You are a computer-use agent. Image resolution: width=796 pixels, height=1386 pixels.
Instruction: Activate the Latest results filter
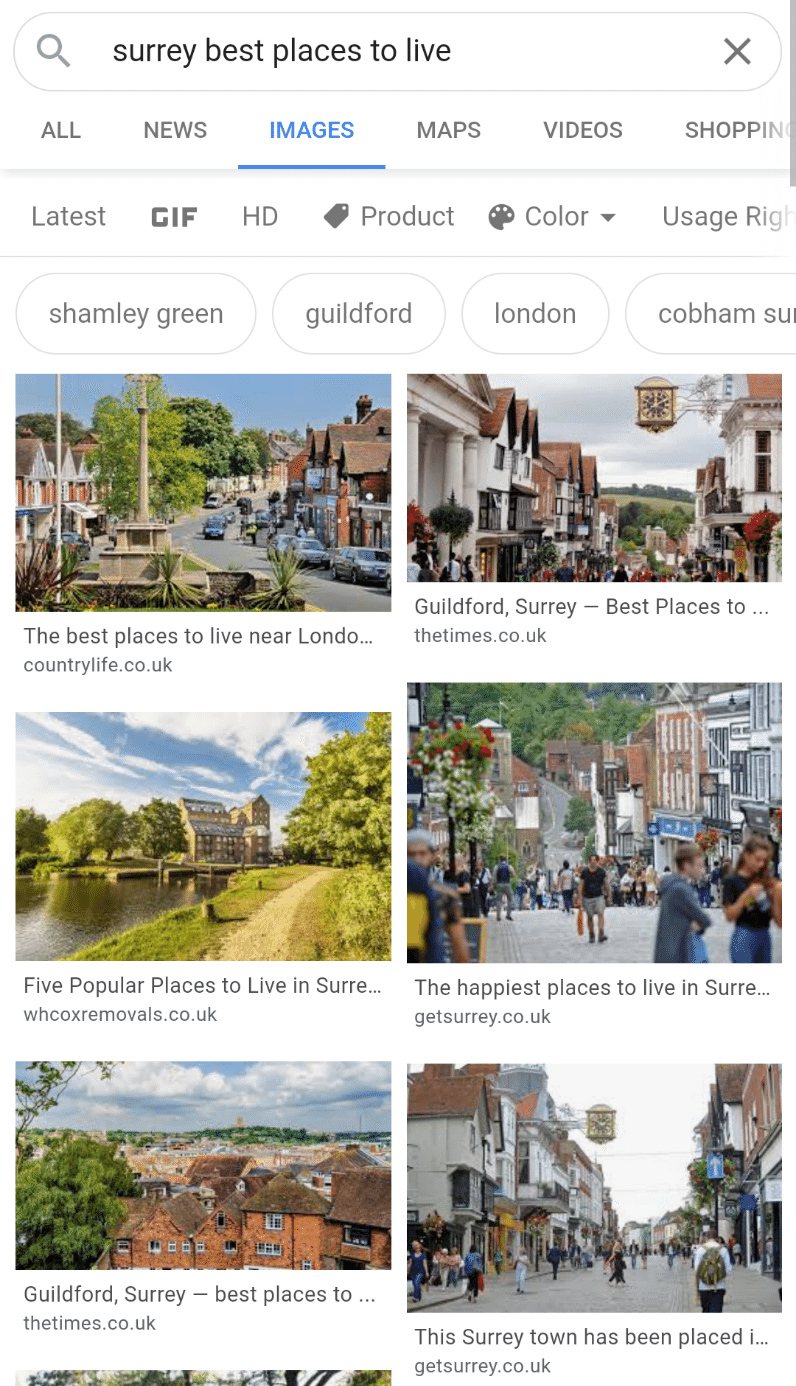(x=67, y=215)
